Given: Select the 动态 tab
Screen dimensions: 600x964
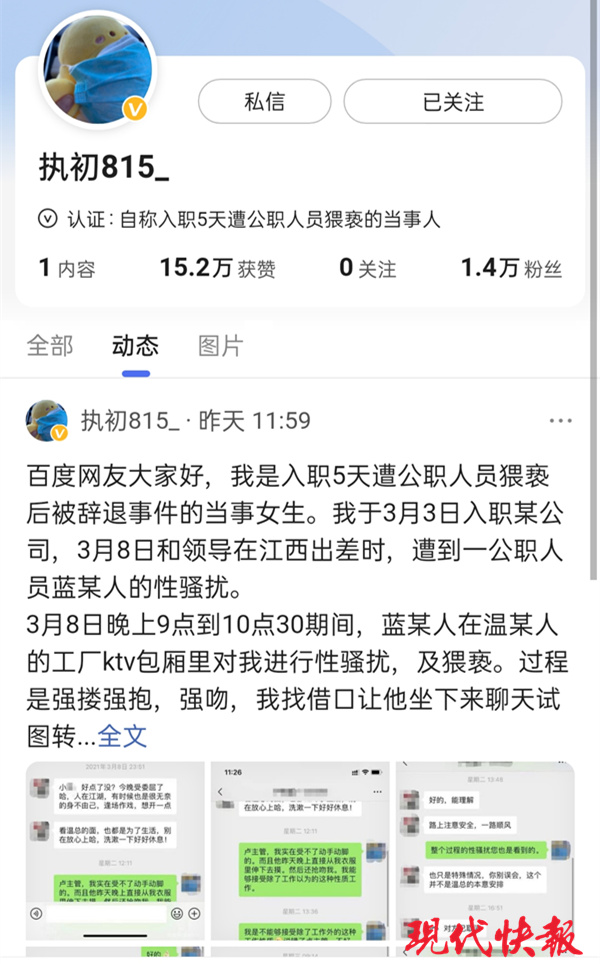Looking at the screenshot, I should [135, 346].
